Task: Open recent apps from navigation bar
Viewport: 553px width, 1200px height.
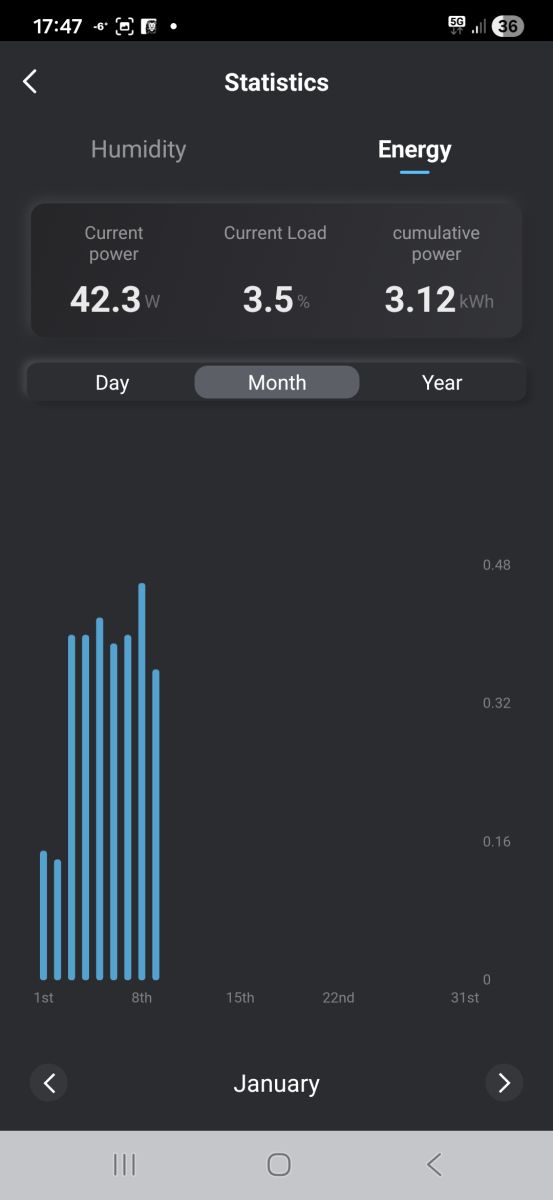Action: click(124, 1164)
